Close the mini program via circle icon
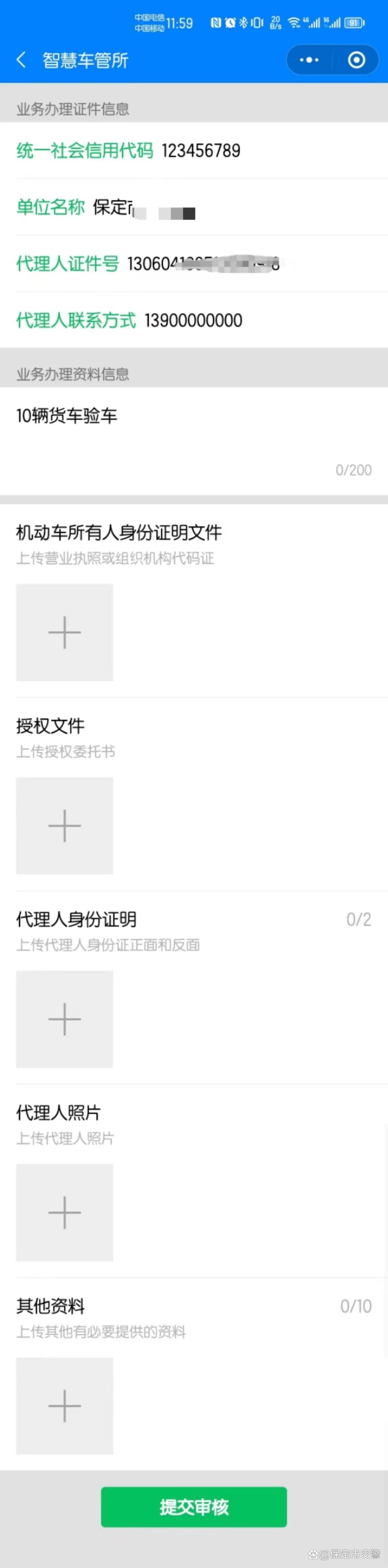388x1568 pixels. point(356,60)
